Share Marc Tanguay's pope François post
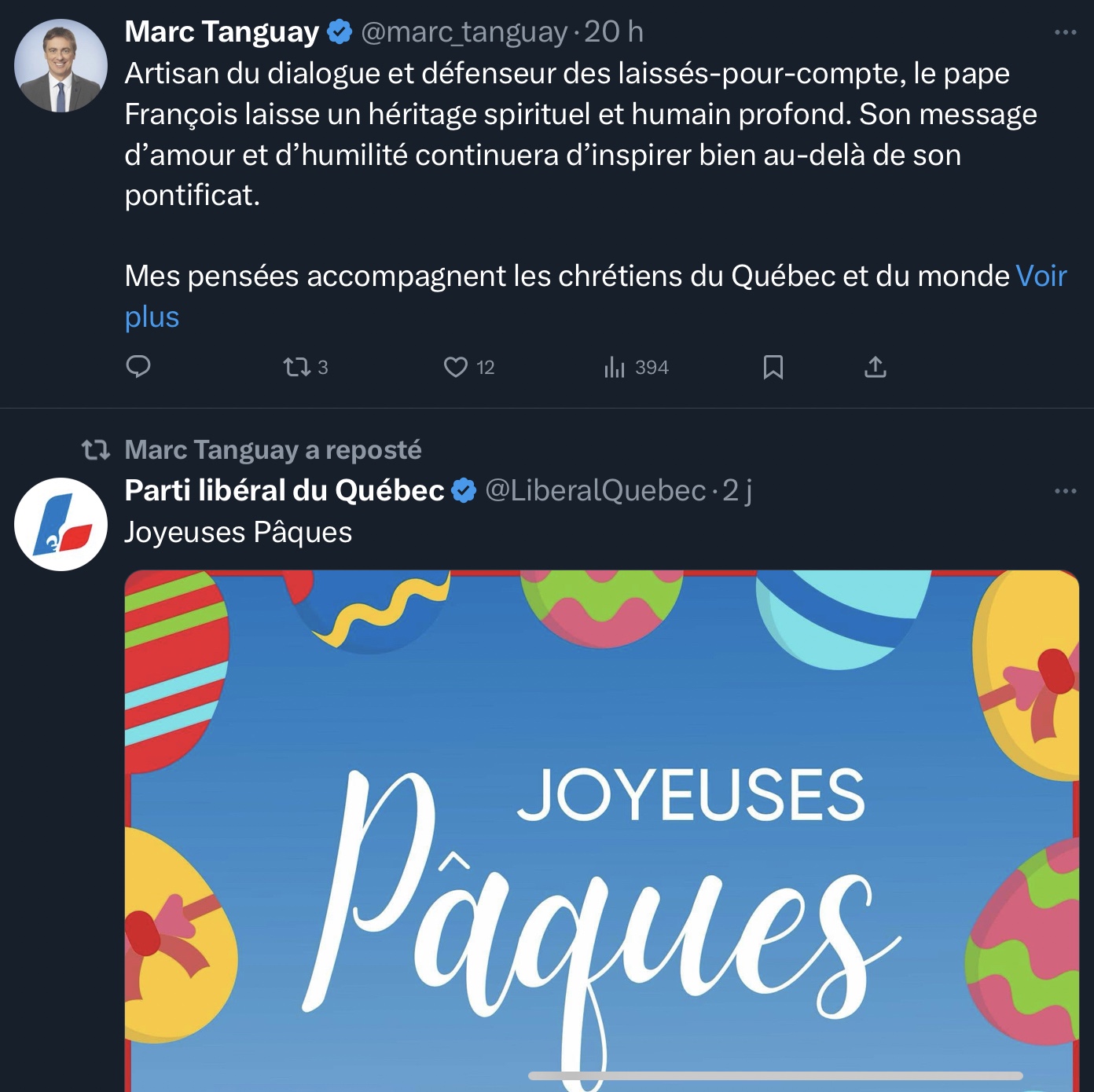Screen dimensions: 1094x1092 876,367
